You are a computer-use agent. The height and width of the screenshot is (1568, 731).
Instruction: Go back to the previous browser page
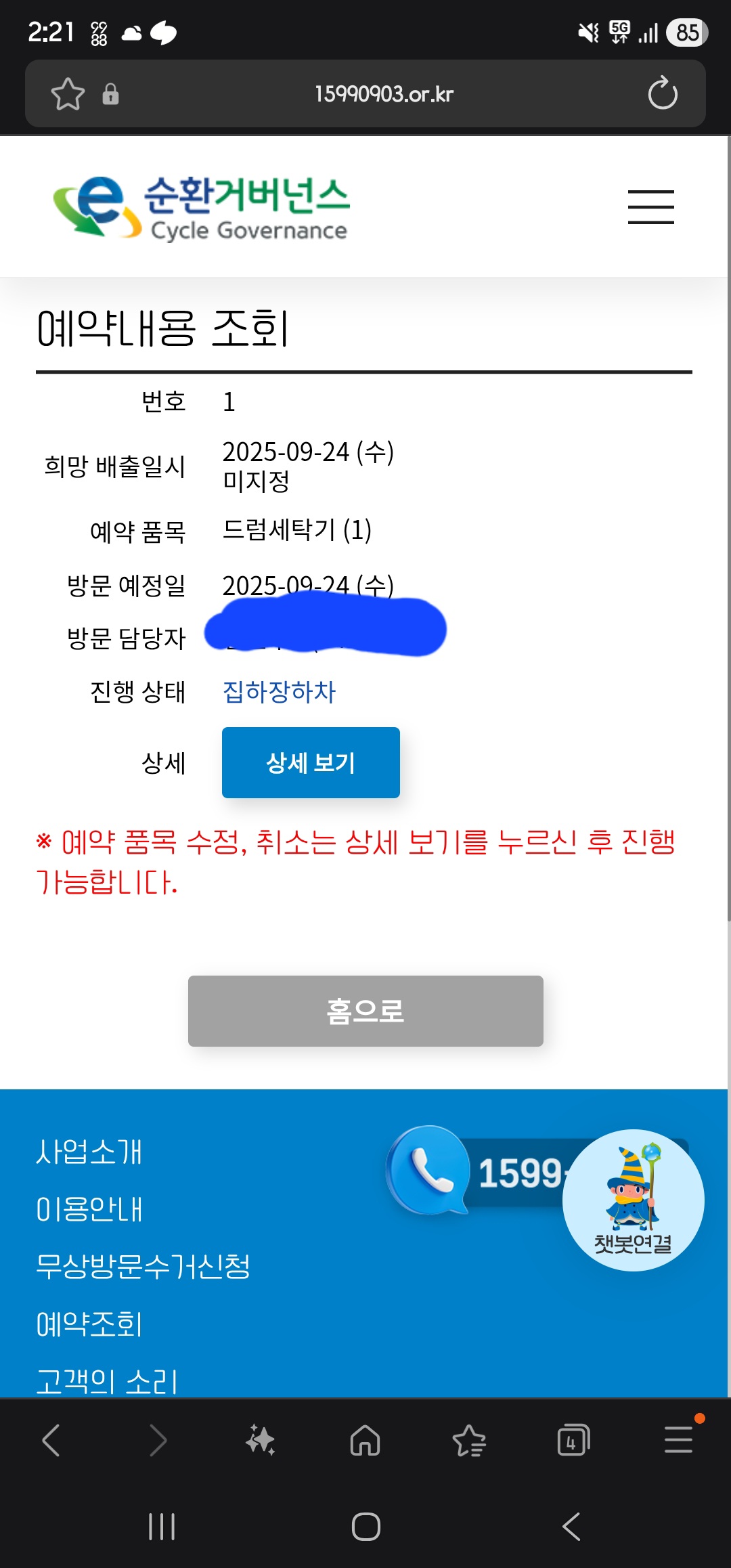(51, 1440)
